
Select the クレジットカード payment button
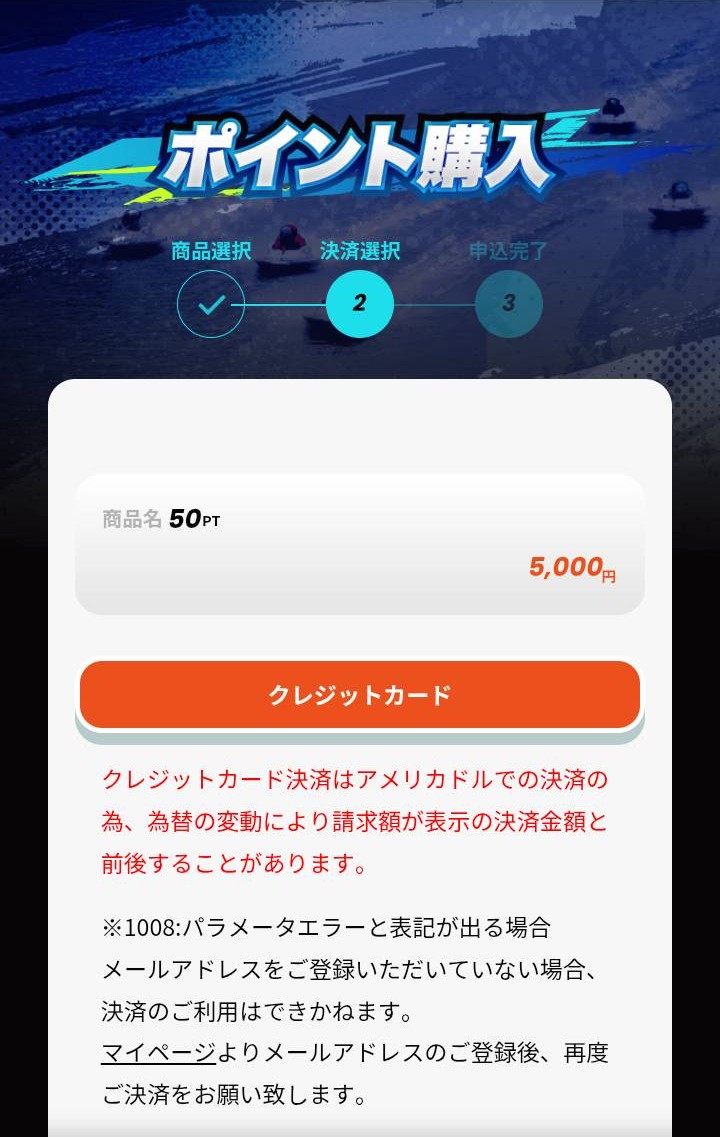point(360,695)
